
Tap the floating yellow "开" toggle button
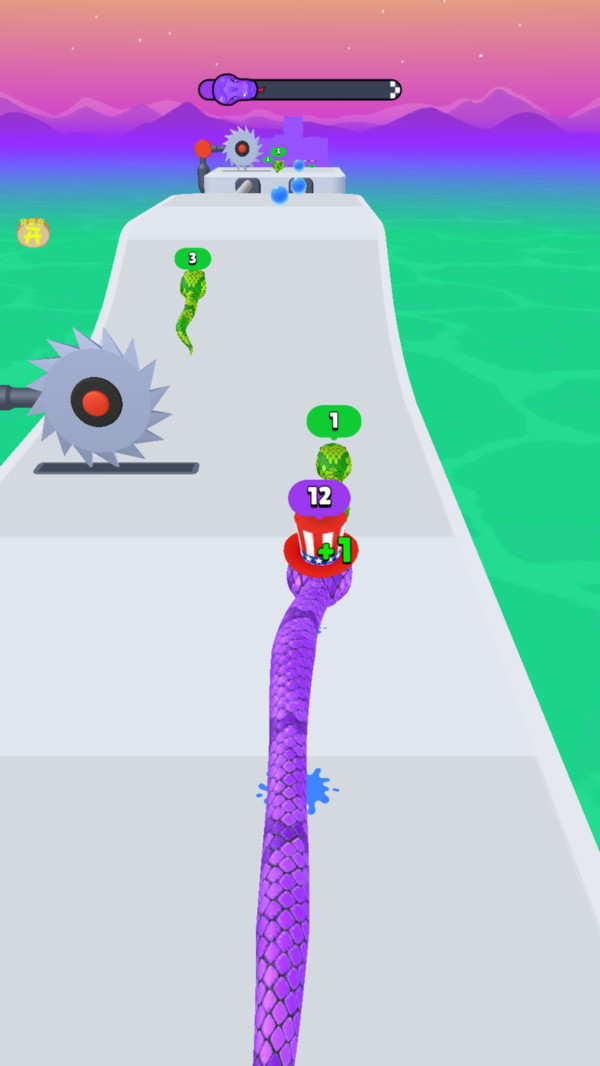33,233
